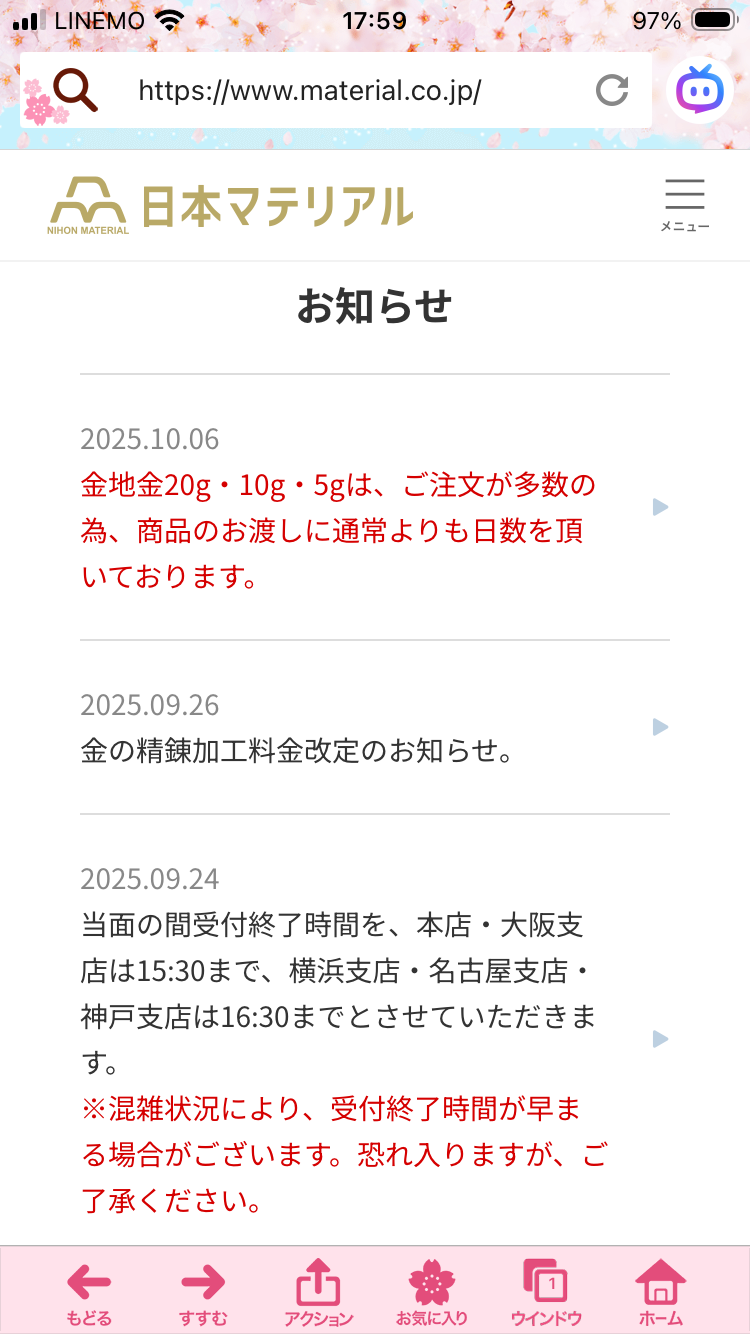Go to 日本マテリアル home via logo

(x=230, y=206)
